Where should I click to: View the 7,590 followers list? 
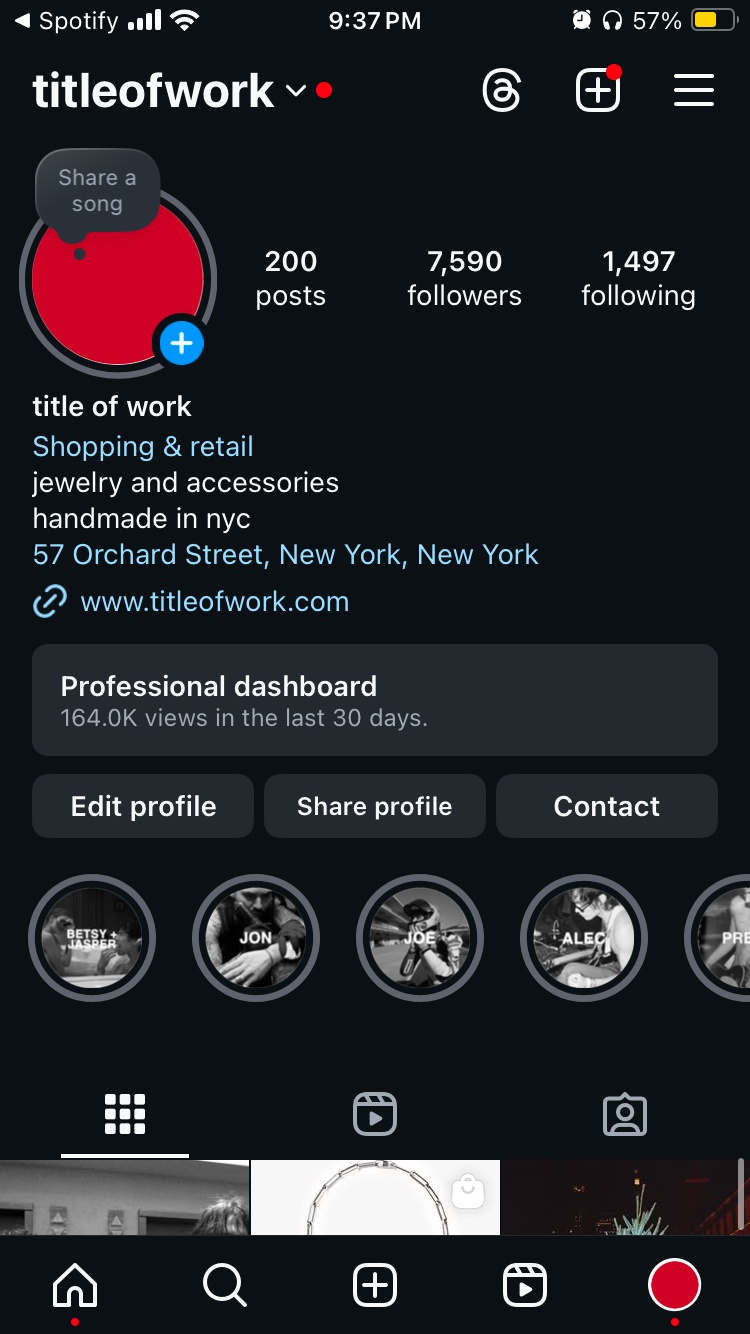click(x=464, y=278)
